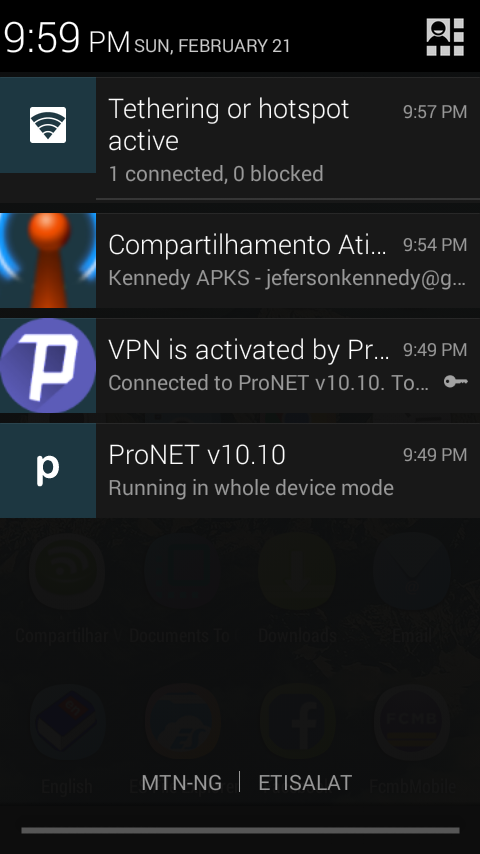Open the ProNET v10.10 notification
The image size is (480, 854).
pyautogui.click(x=240, y=471)
